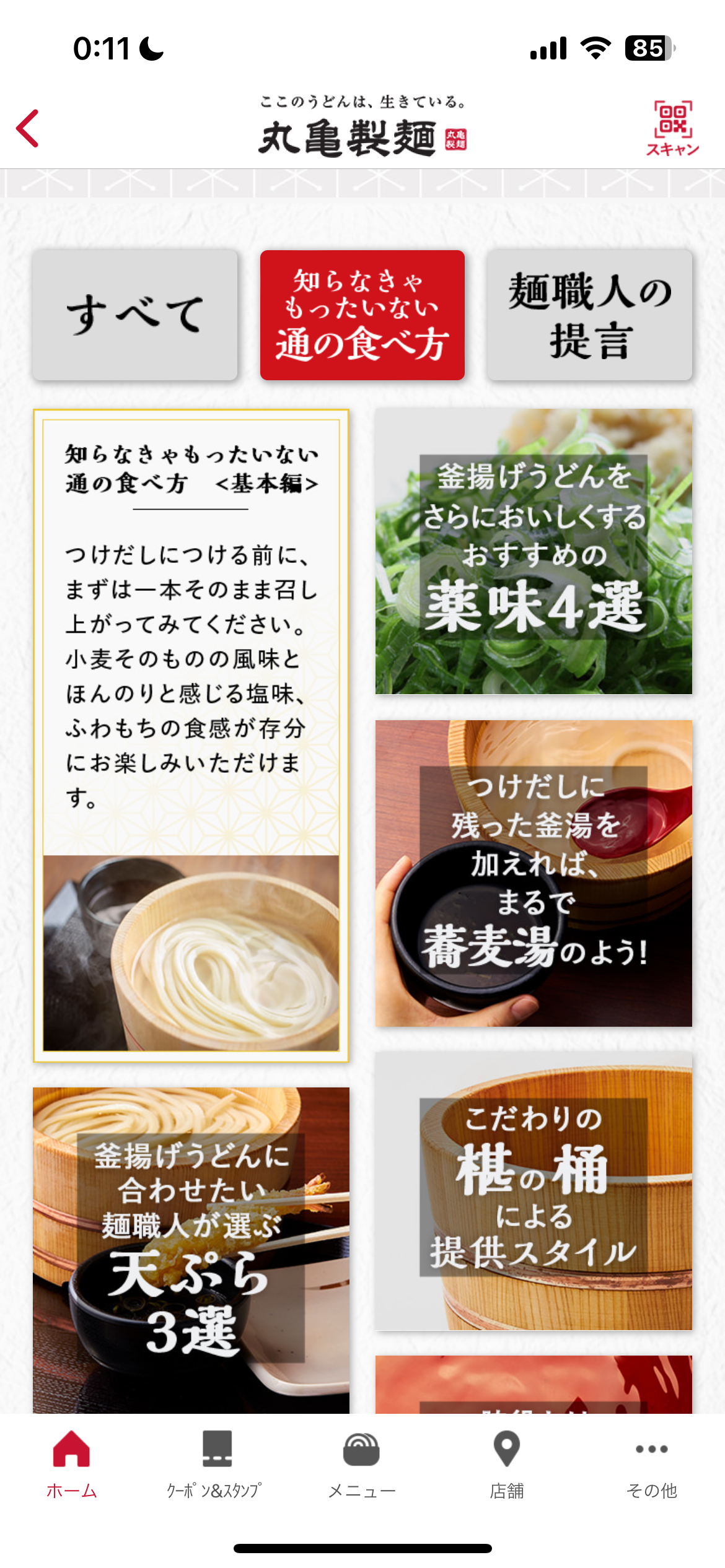Open the 椹の桶 提供スタイル tile

point(534,1190)
